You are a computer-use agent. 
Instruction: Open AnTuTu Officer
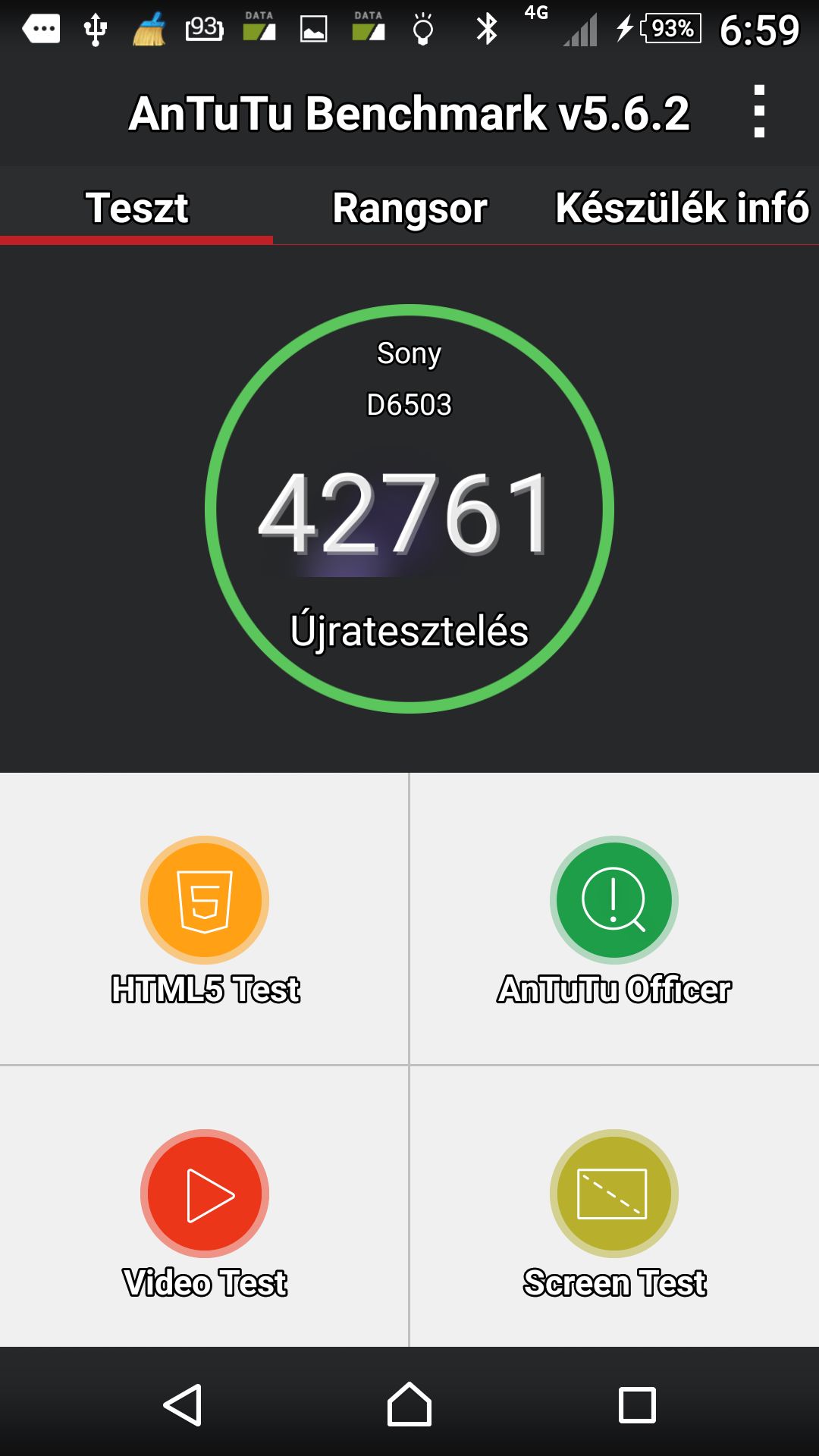tap(614, 918)
